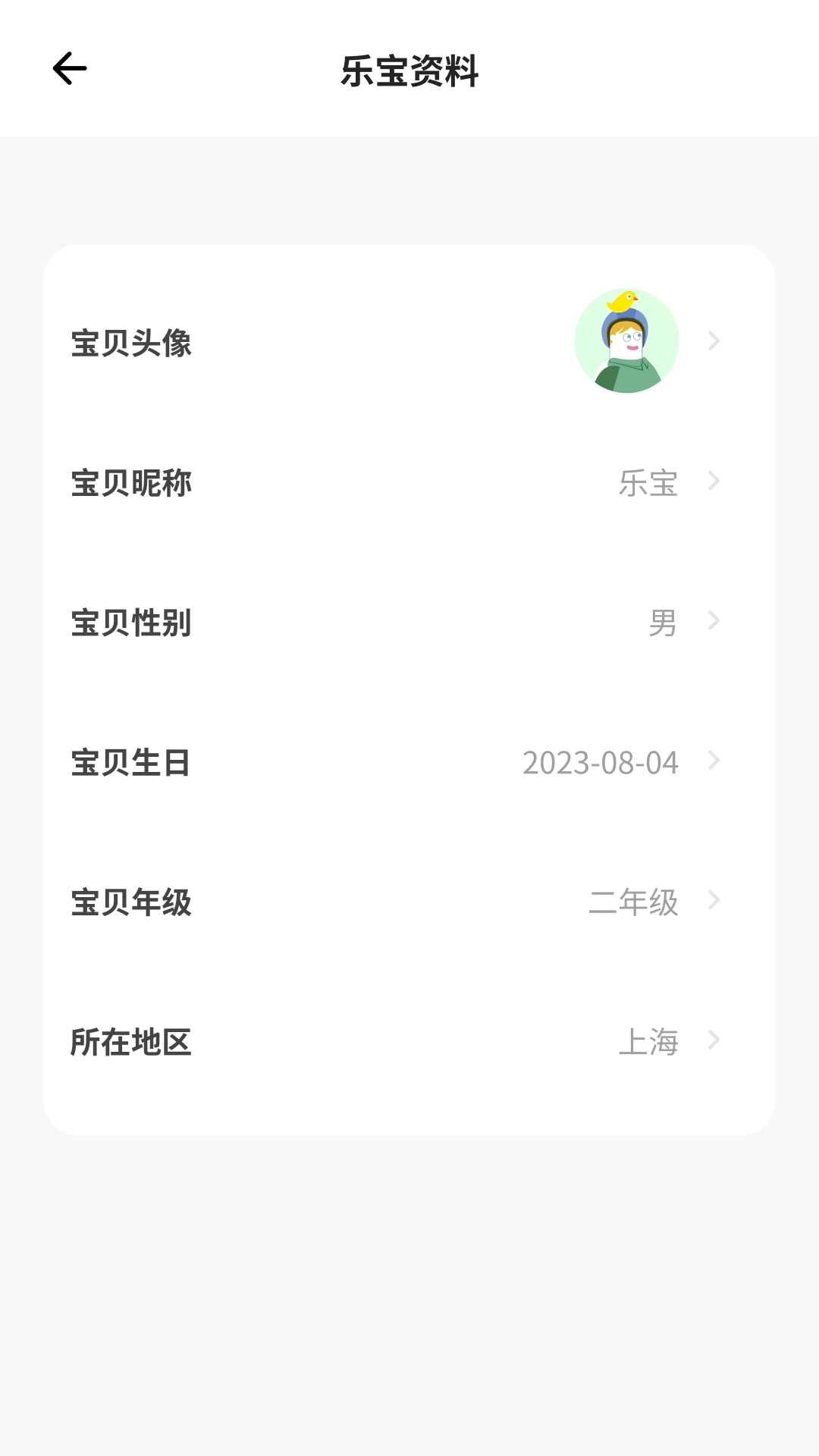This screenshot has width=819, height=1456.
Task: Open the 宝贝性别 gender setting
Action: 131,623
